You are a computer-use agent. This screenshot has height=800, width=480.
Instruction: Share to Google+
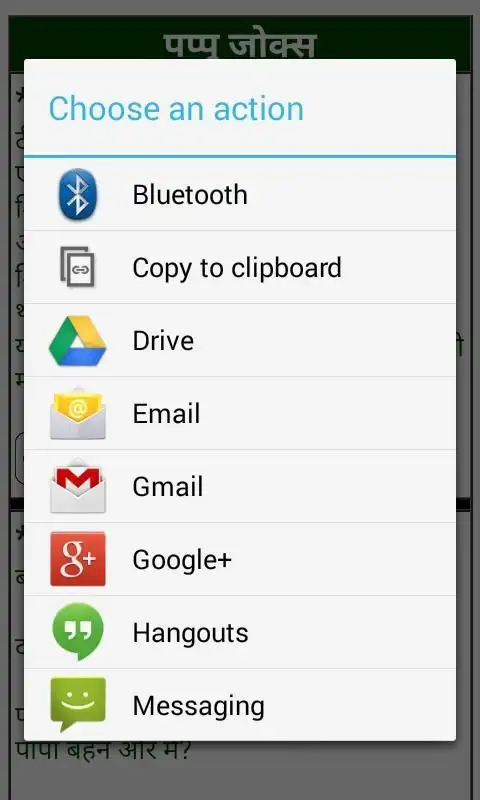click(240, 559)
